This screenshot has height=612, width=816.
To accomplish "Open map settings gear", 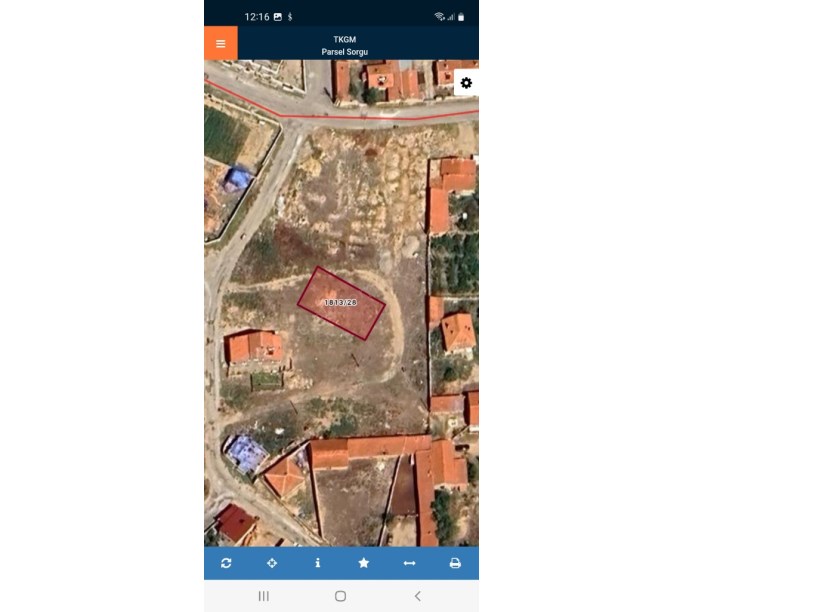I will (x=466, y=83).
